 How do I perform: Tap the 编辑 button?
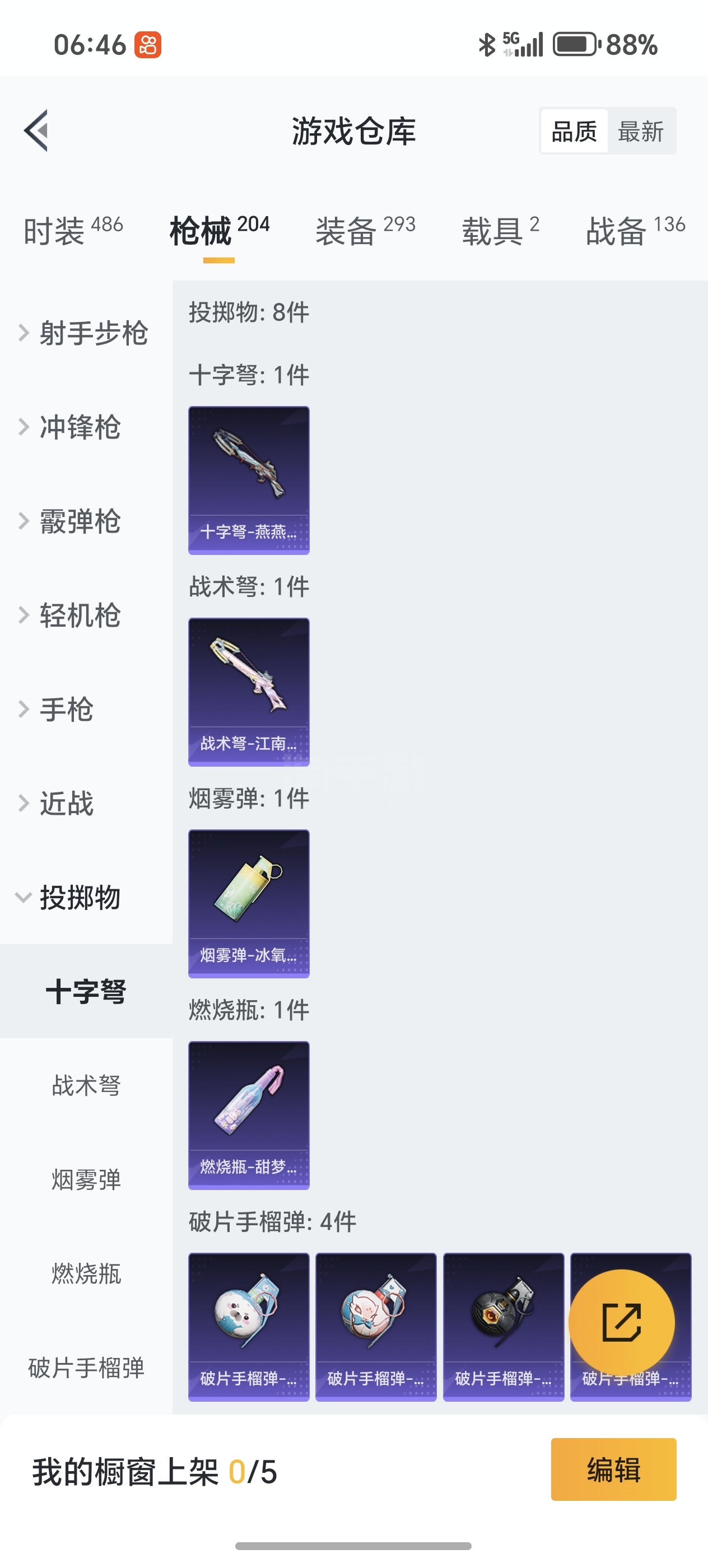coord(613,1469)
